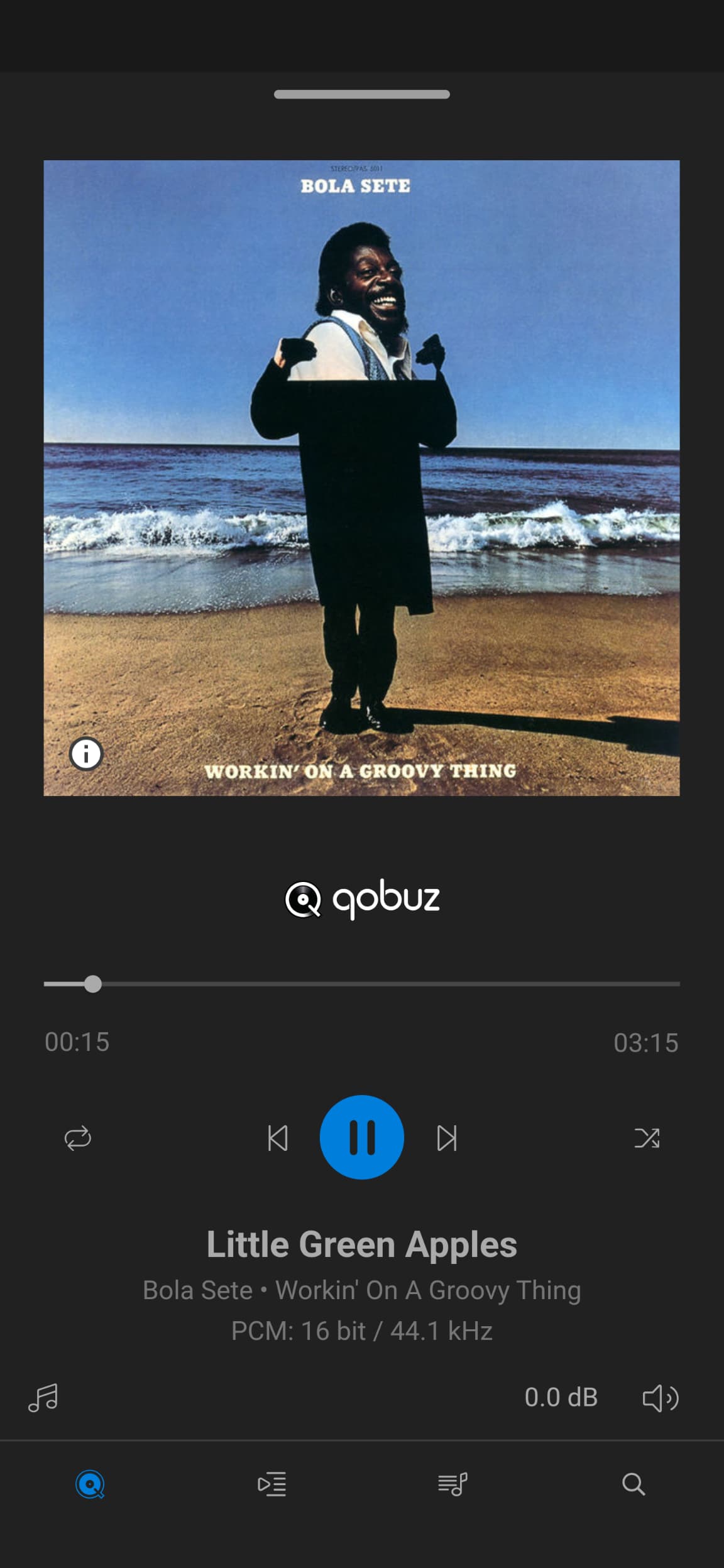Skip to the next track
Image resolution: width=724 pixels, height=1568 pixels.
point(447,1138)
